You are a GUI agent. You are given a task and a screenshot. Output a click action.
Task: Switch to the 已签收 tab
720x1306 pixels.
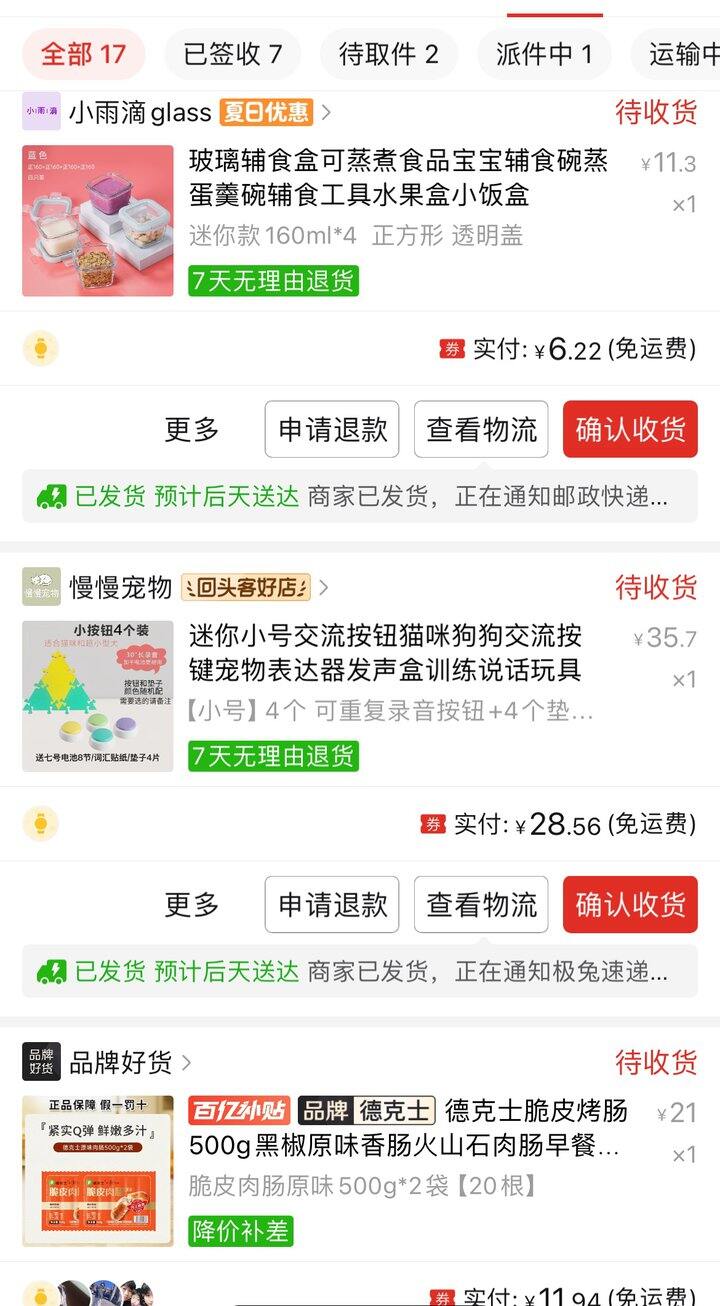[x=232, y=54]
